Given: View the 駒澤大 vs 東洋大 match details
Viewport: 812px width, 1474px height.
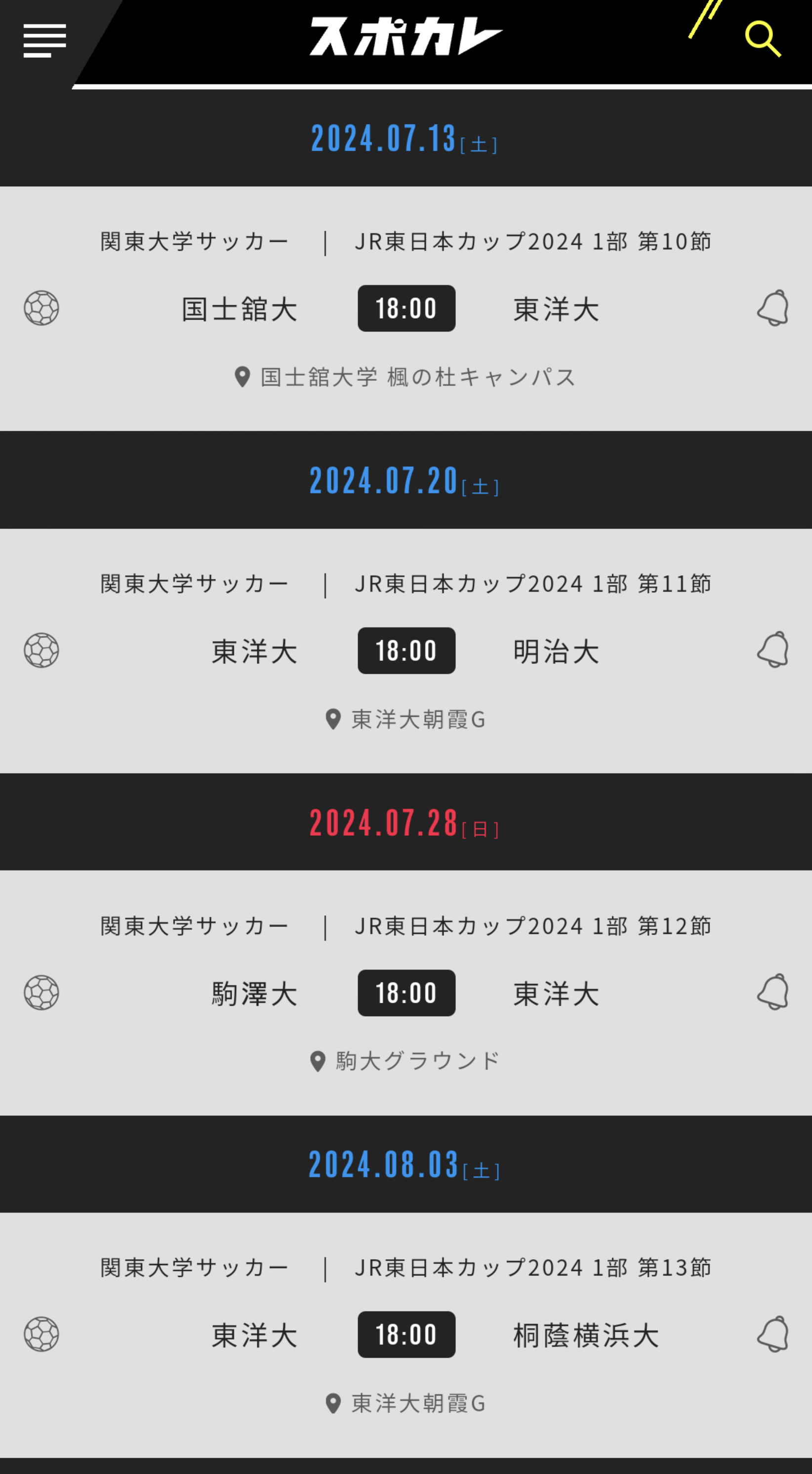Looking at the screenshot, I should point(406,993).
